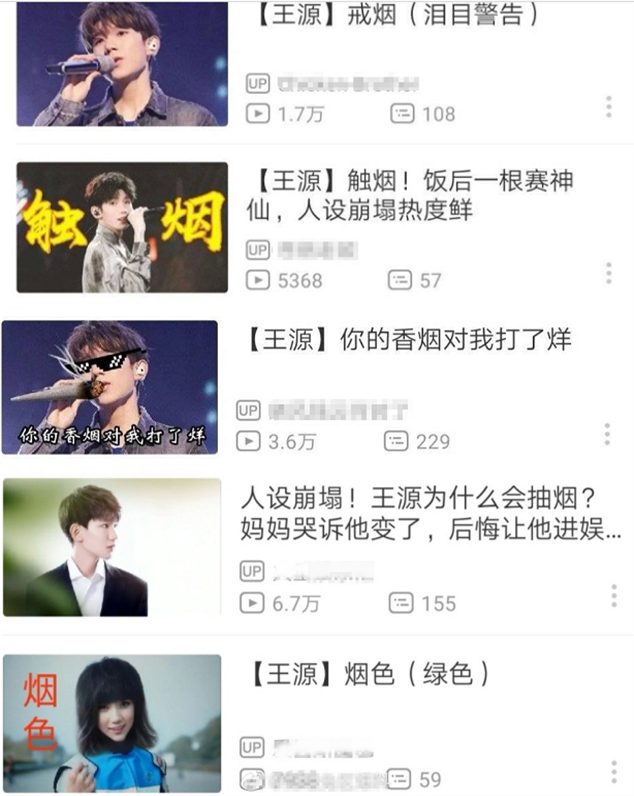Play the video 触烟！饭后一根赛神仙
The height and width of the screenshot is (796, 634).
122,226
